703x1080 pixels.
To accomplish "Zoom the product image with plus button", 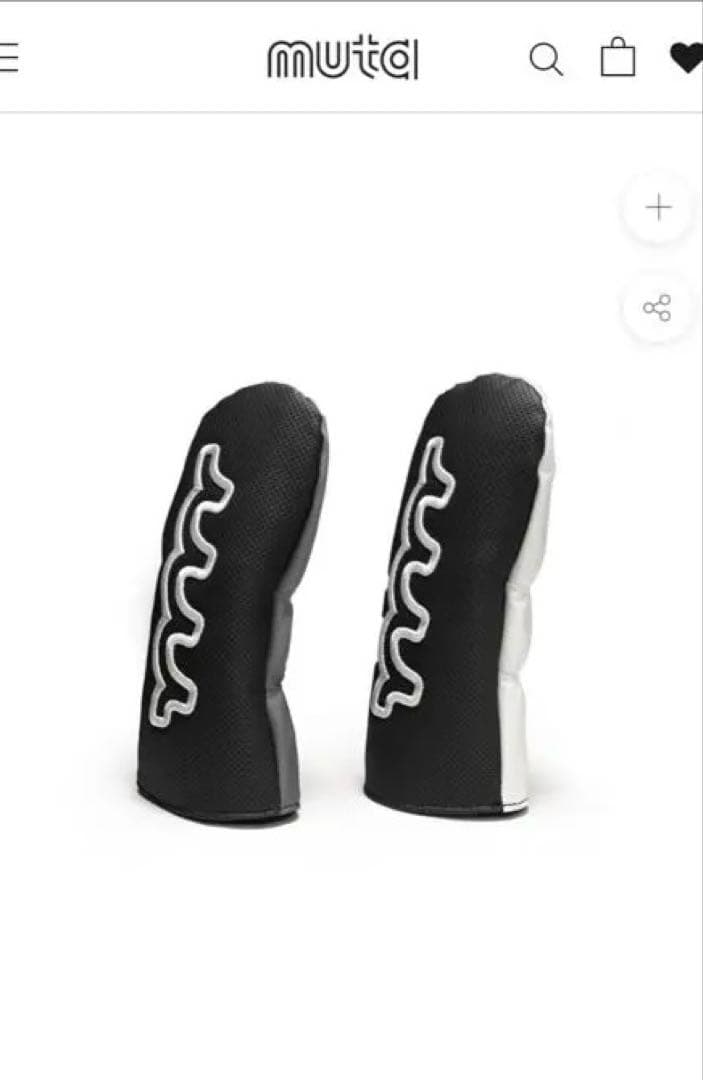I will click(658, 208).
